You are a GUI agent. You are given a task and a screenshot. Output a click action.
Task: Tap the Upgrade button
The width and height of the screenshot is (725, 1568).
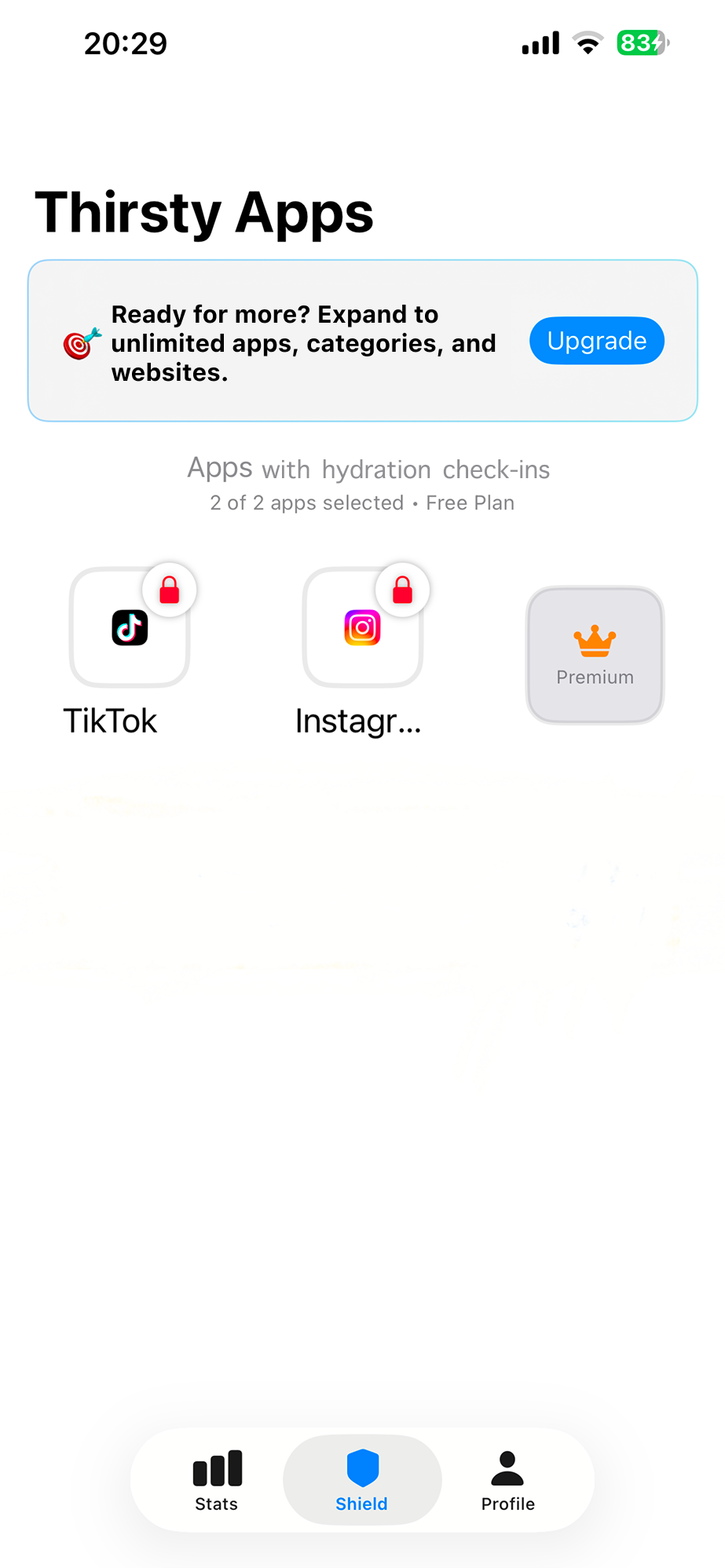pos(596,341)
